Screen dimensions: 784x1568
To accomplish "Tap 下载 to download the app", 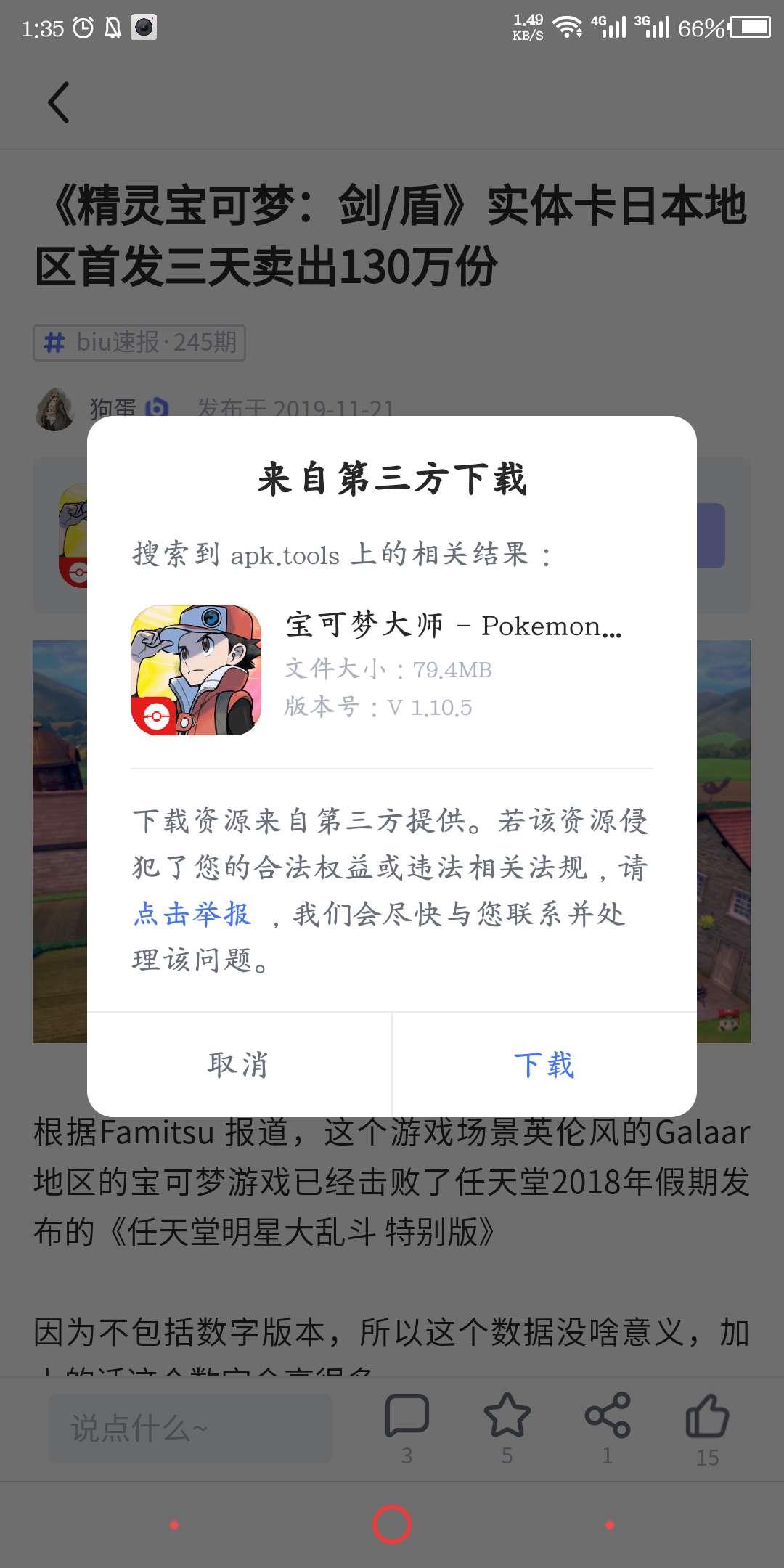I will click(x=544, y=1065).
